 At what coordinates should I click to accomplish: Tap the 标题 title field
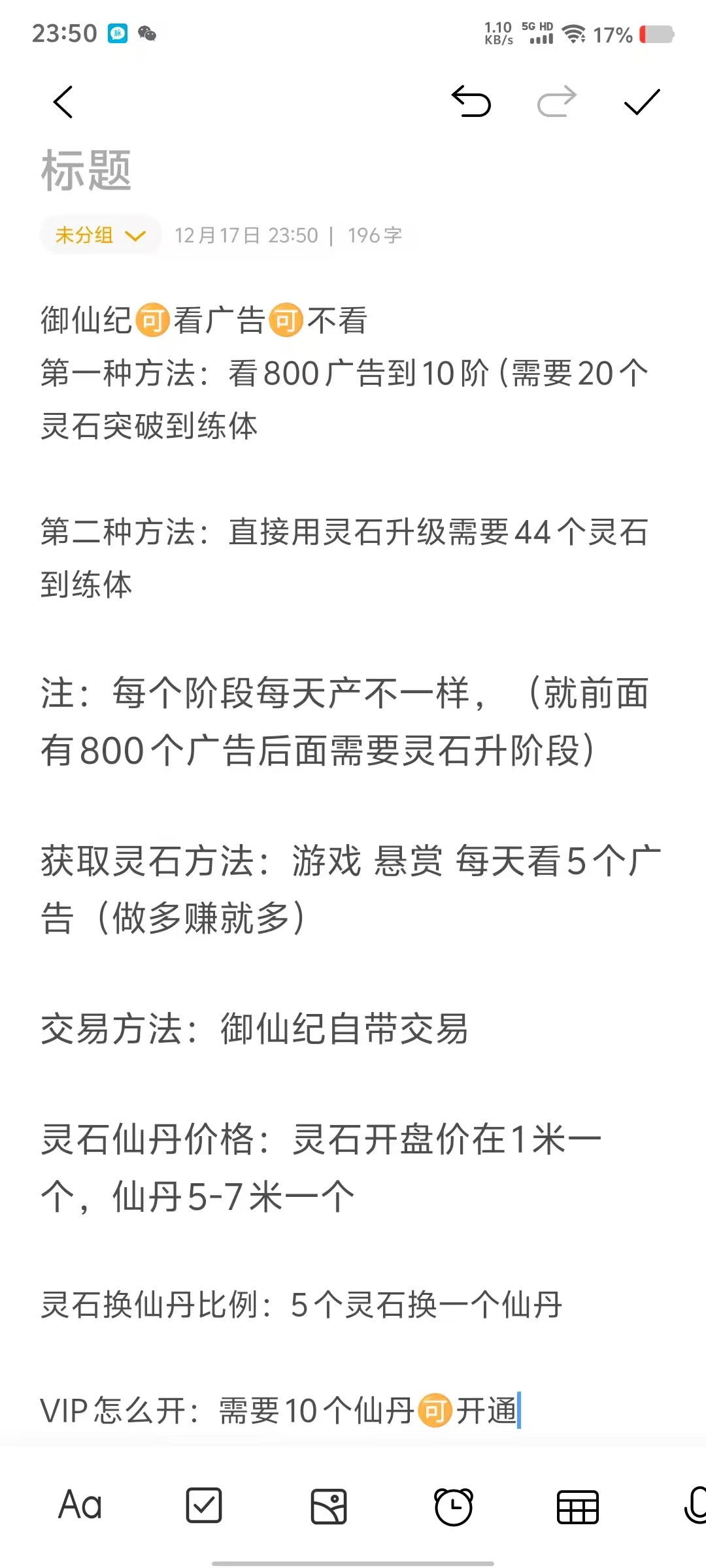pyautogui.click(x=353, y=170)
